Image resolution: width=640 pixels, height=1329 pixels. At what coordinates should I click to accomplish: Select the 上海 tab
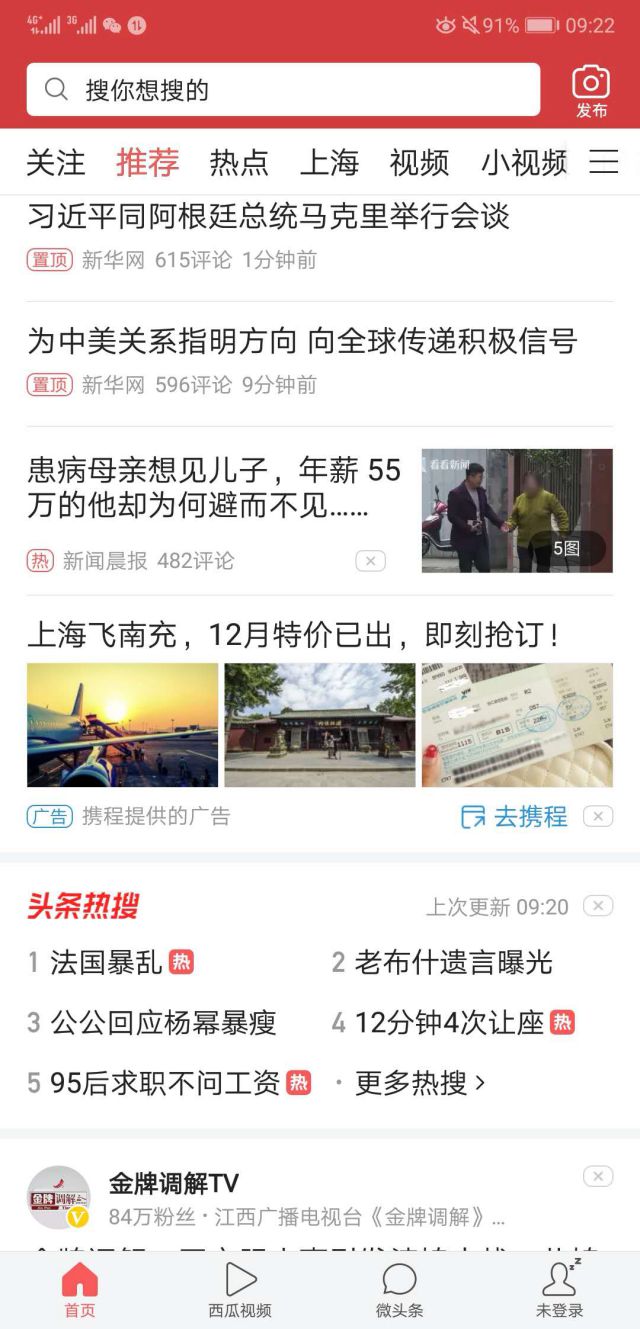pos(329,162)
